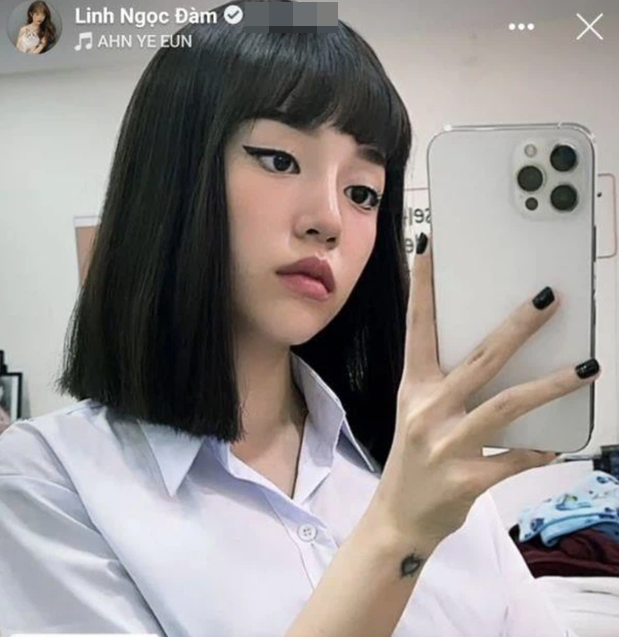619x637 pixels.
Task: Close the story viewer
Action: pyautogui.click(x=589, y=27)
